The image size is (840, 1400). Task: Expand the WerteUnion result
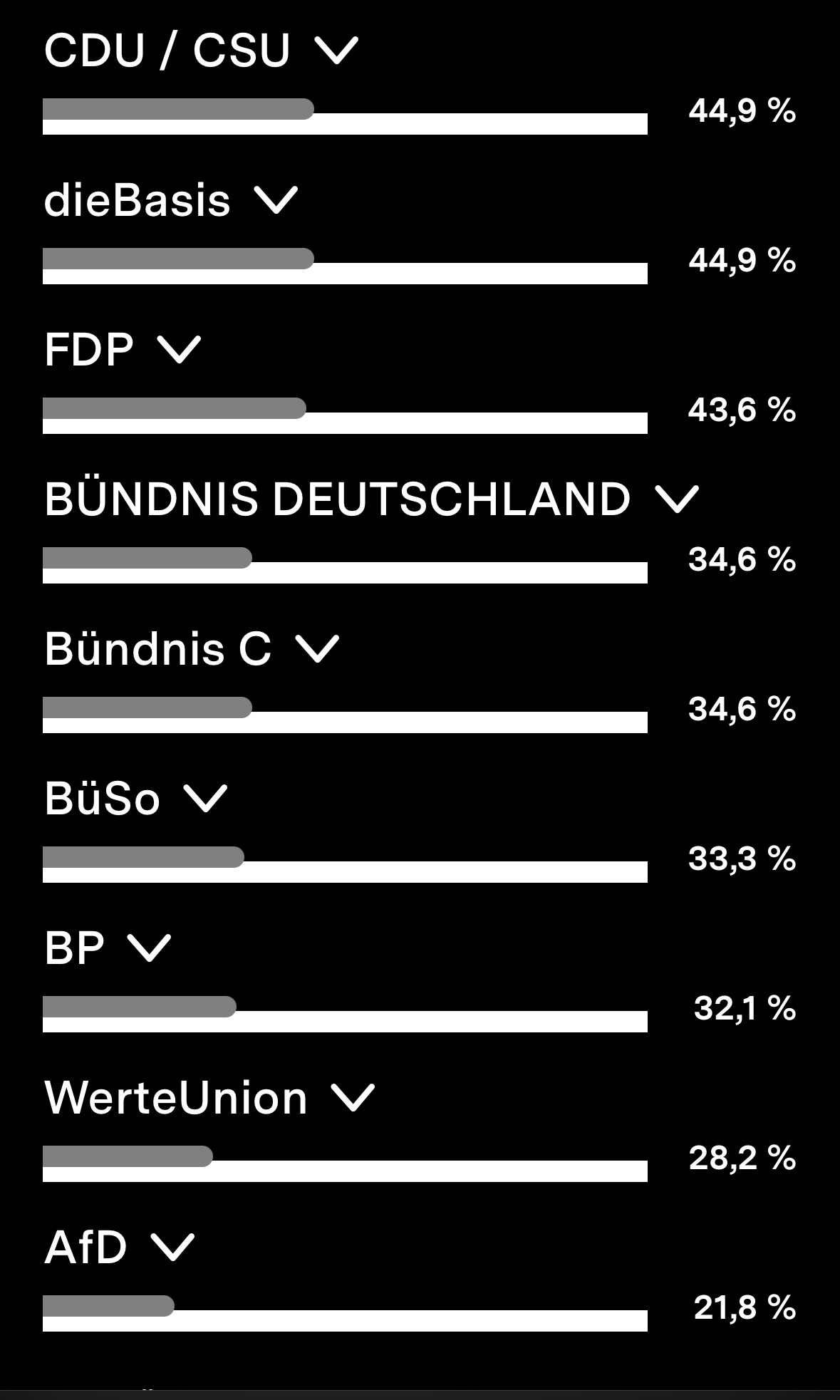[x=353, y=1098]
